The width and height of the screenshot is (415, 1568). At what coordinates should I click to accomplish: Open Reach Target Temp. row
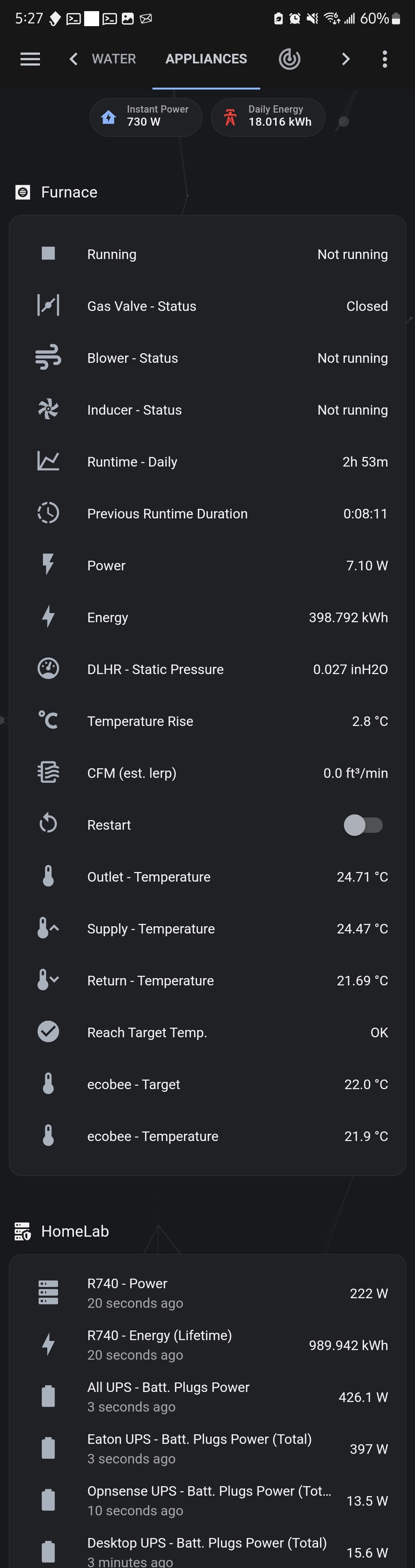tap(207, 1032)
